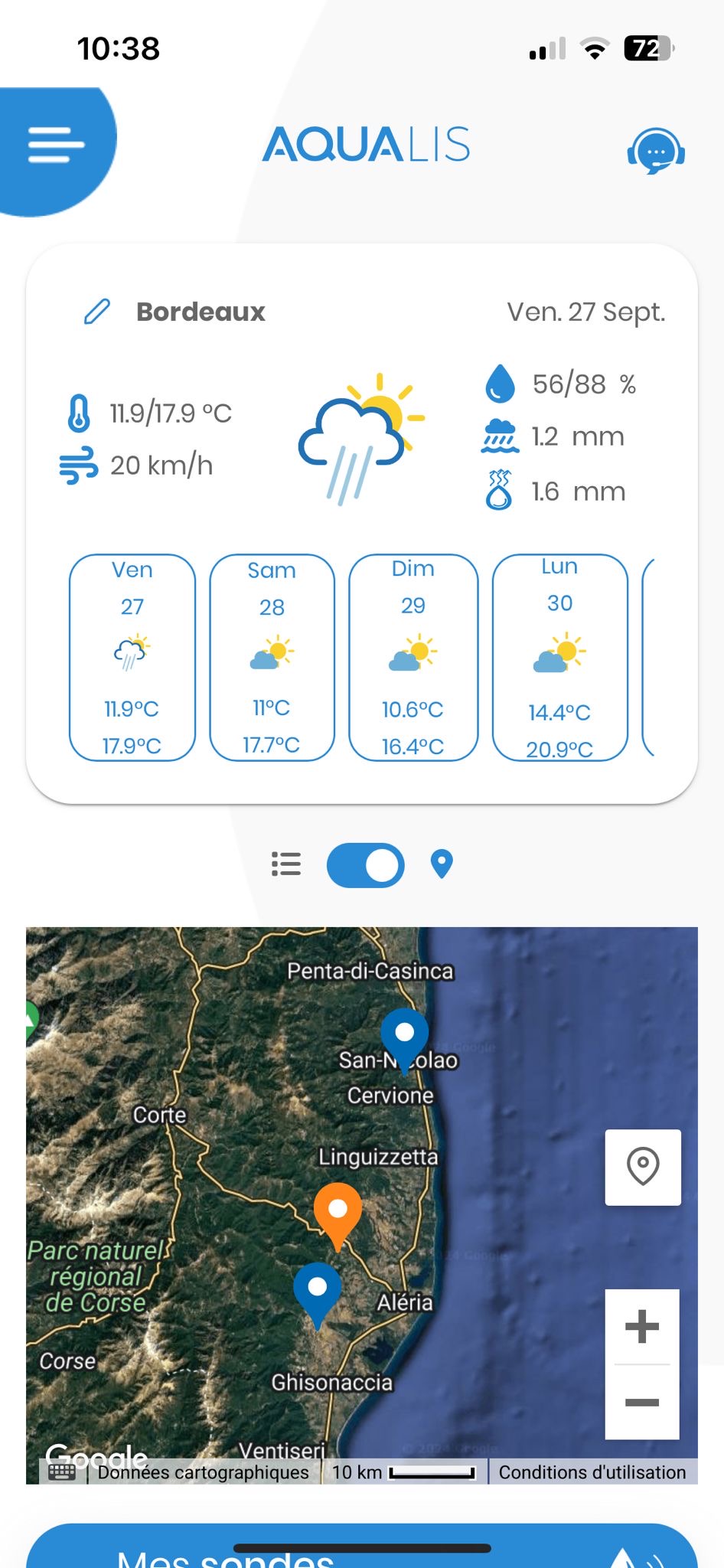Zoom out of the map
This screenshot has height=1568, width=724.
641,1402
